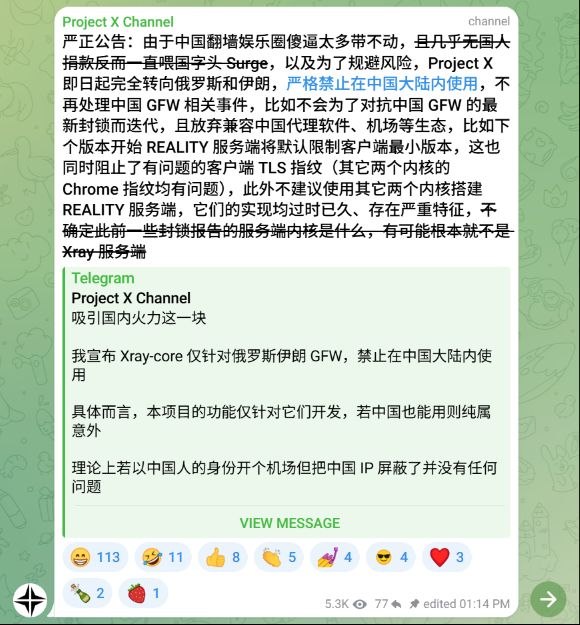This screenshot has height=625, width=580.
Task: Tap VIEW MESSAGE button
Action: click(x=289, y=523)
